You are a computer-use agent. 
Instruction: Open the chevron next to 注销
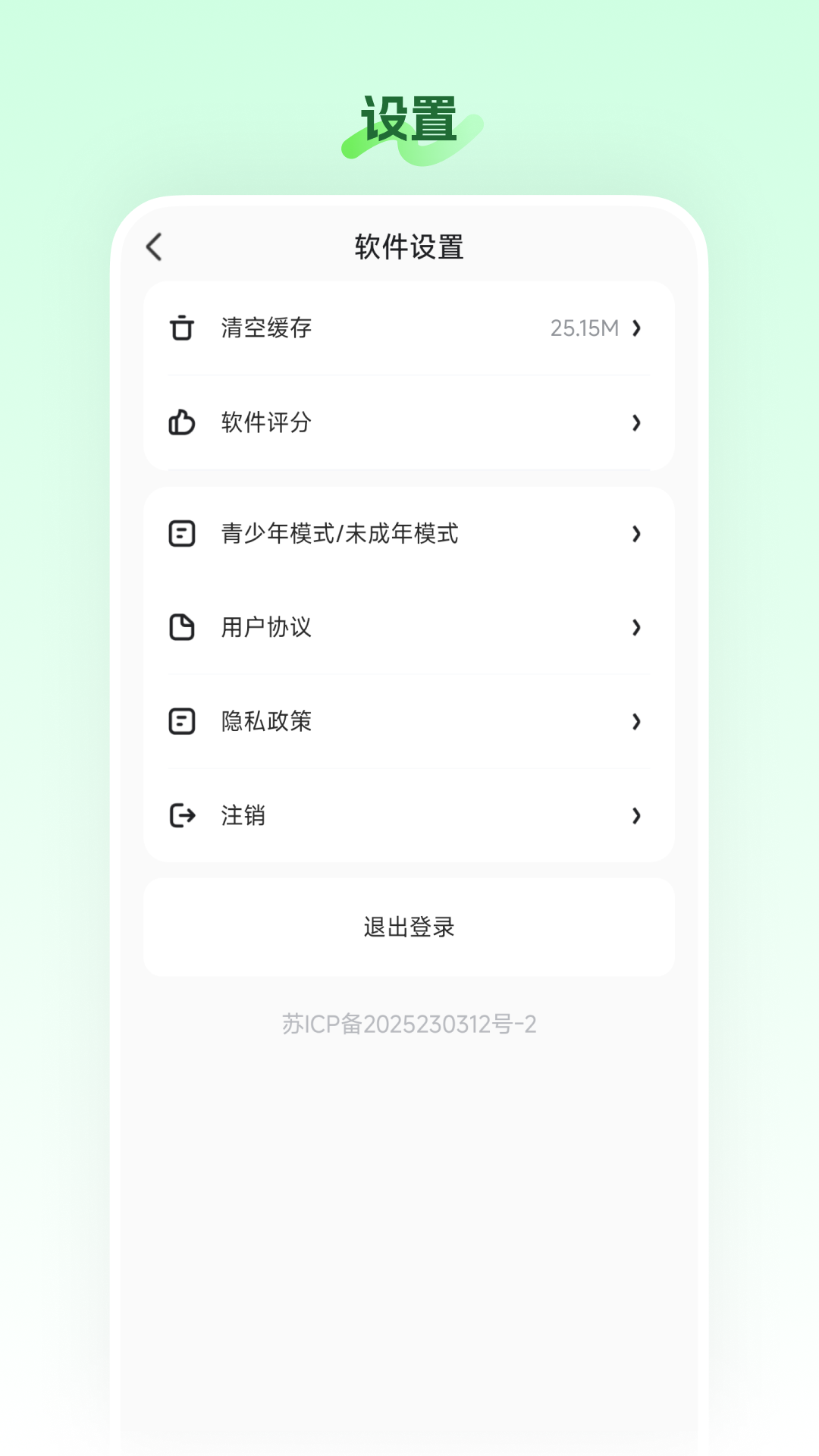(x=636, y=816)
